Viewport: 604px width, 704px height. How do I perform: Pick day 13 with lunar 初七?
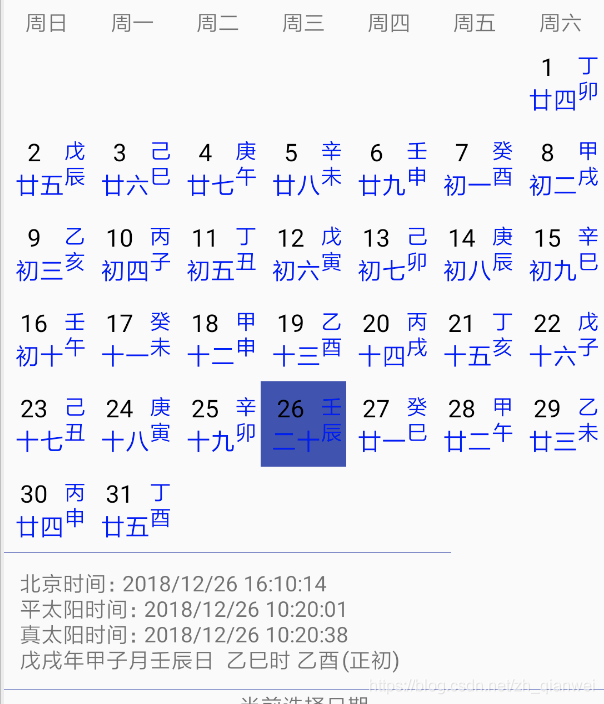389,253
